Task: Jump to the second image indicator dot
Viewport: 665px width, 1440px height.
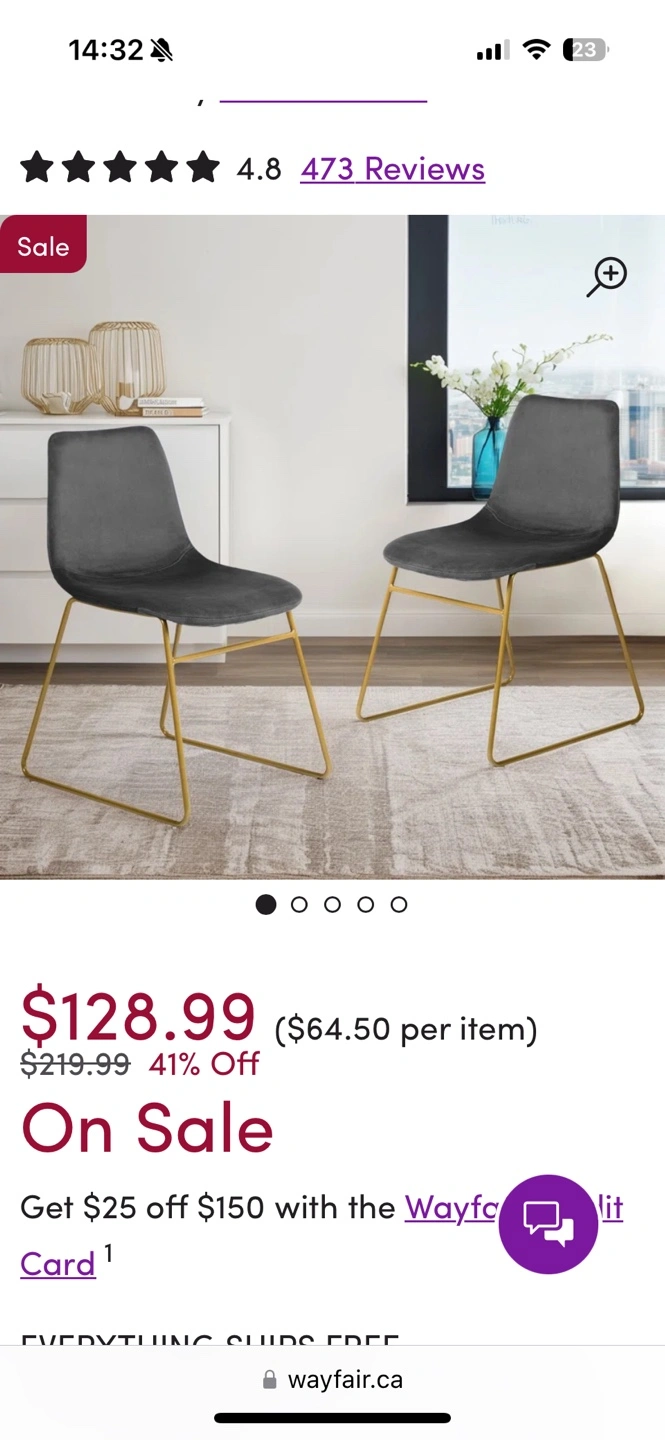Action: [299, 905]
